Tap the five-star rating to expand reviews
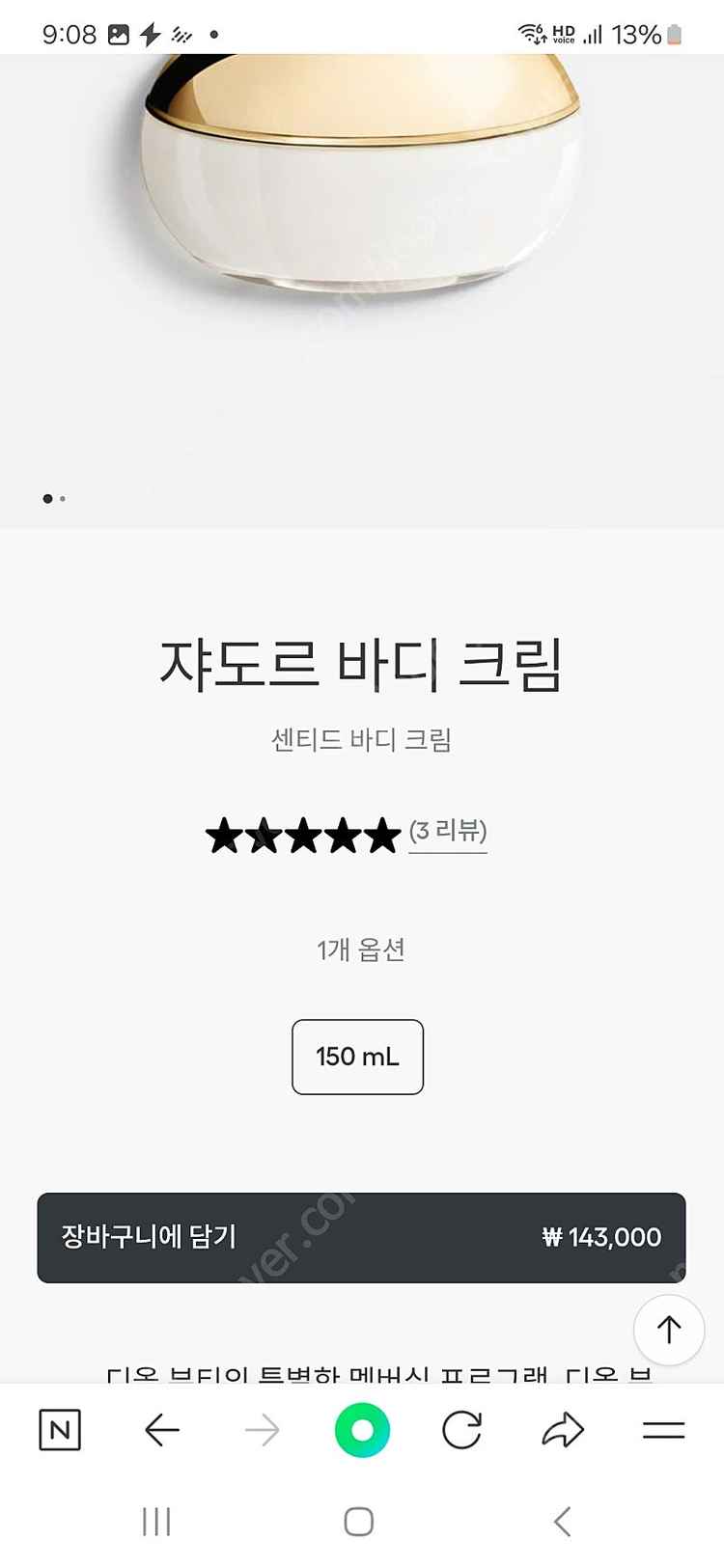 coord(299,832)
